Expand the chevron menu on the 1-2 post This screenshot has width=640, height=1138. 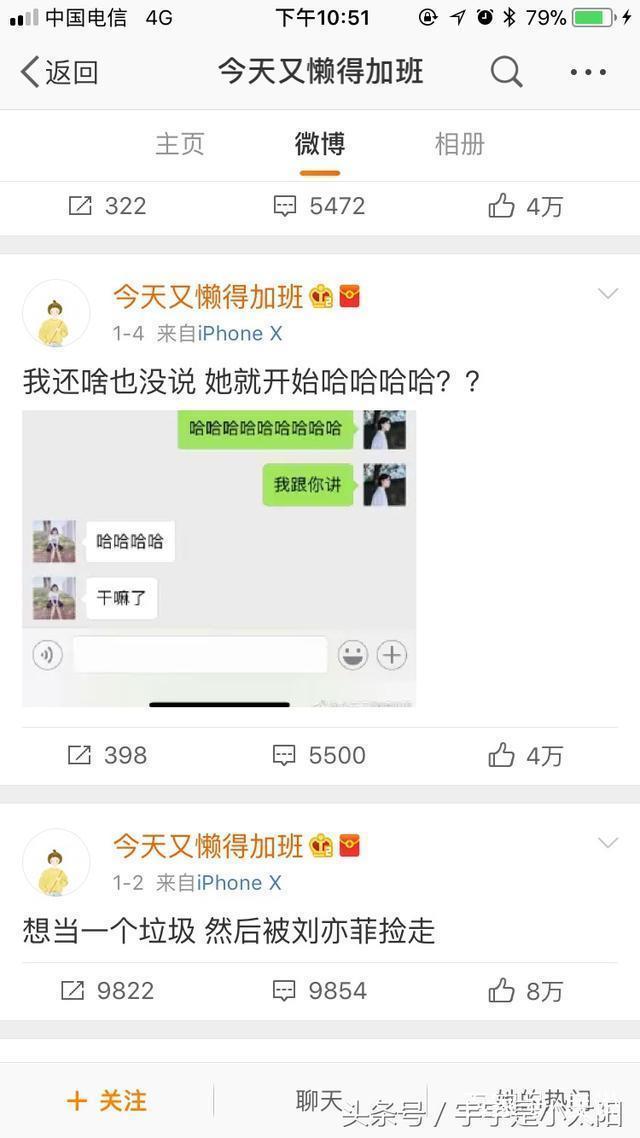(x=607, y=843)
